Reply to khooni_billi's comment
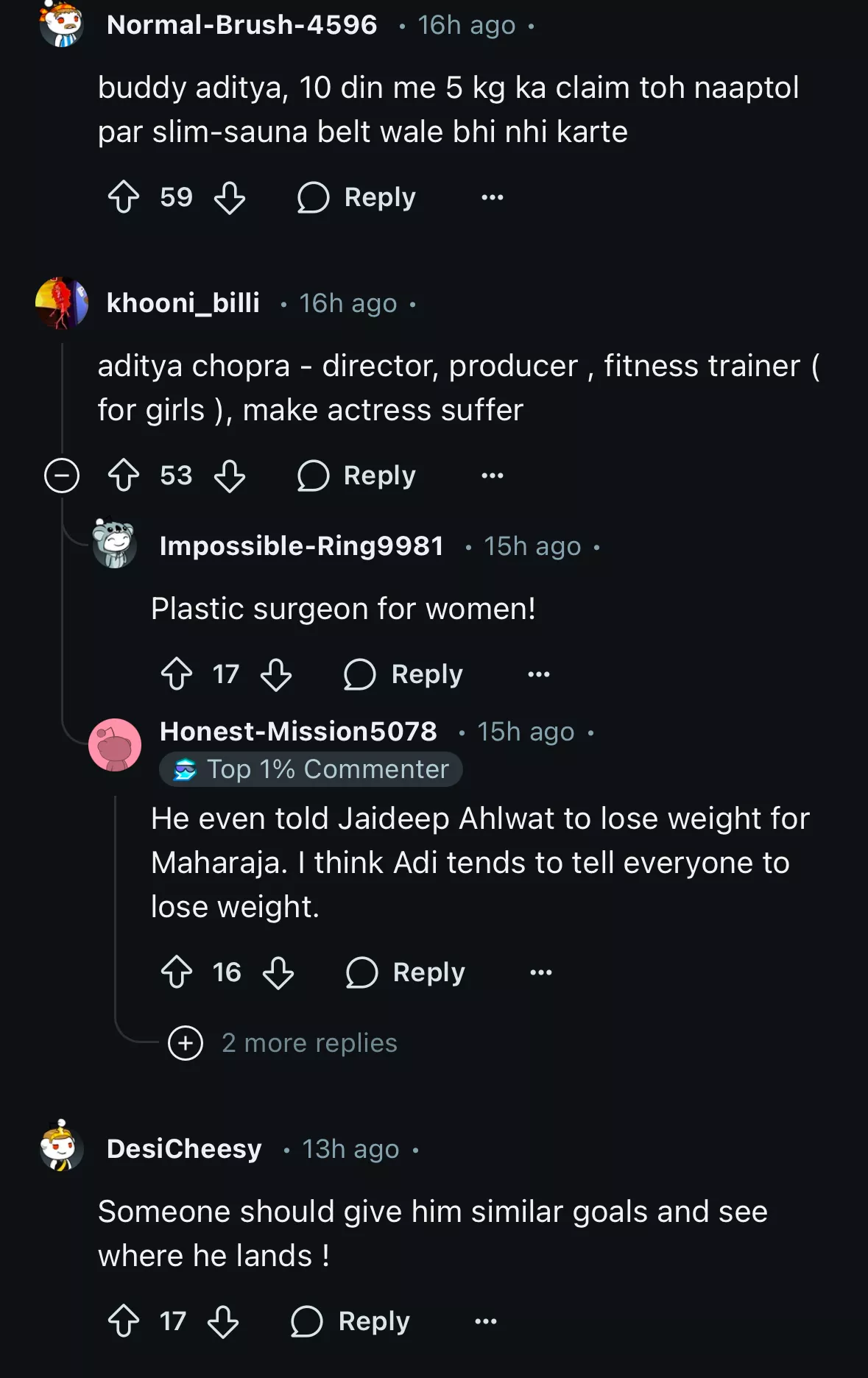Image resolution: width=868 pixels, height=1378 pixels. coord(357,476)
